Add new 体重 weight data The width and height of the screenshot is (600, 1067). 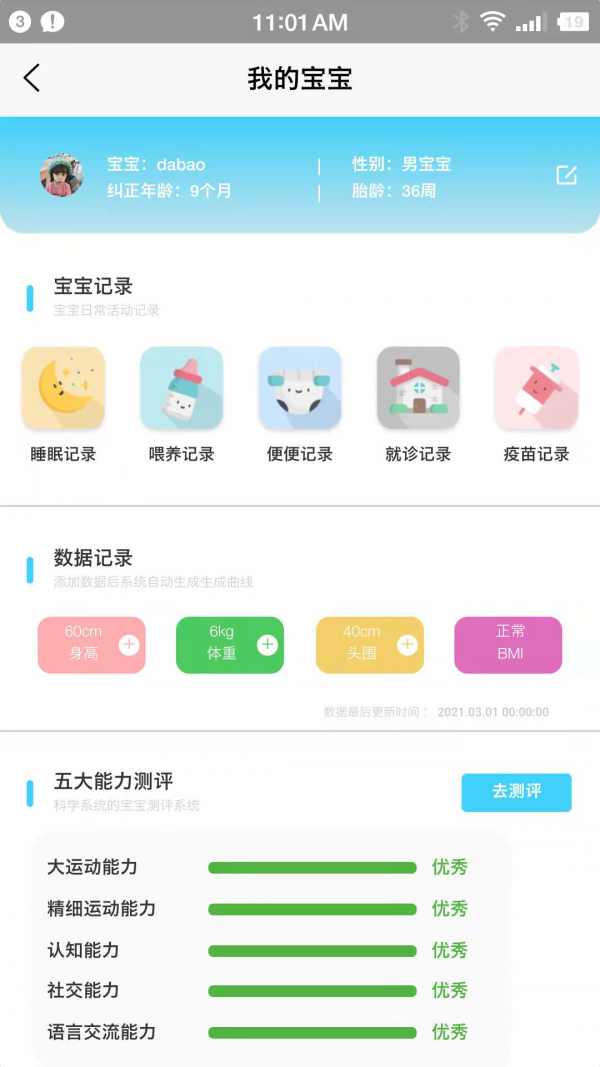click(x=267, y=645)
